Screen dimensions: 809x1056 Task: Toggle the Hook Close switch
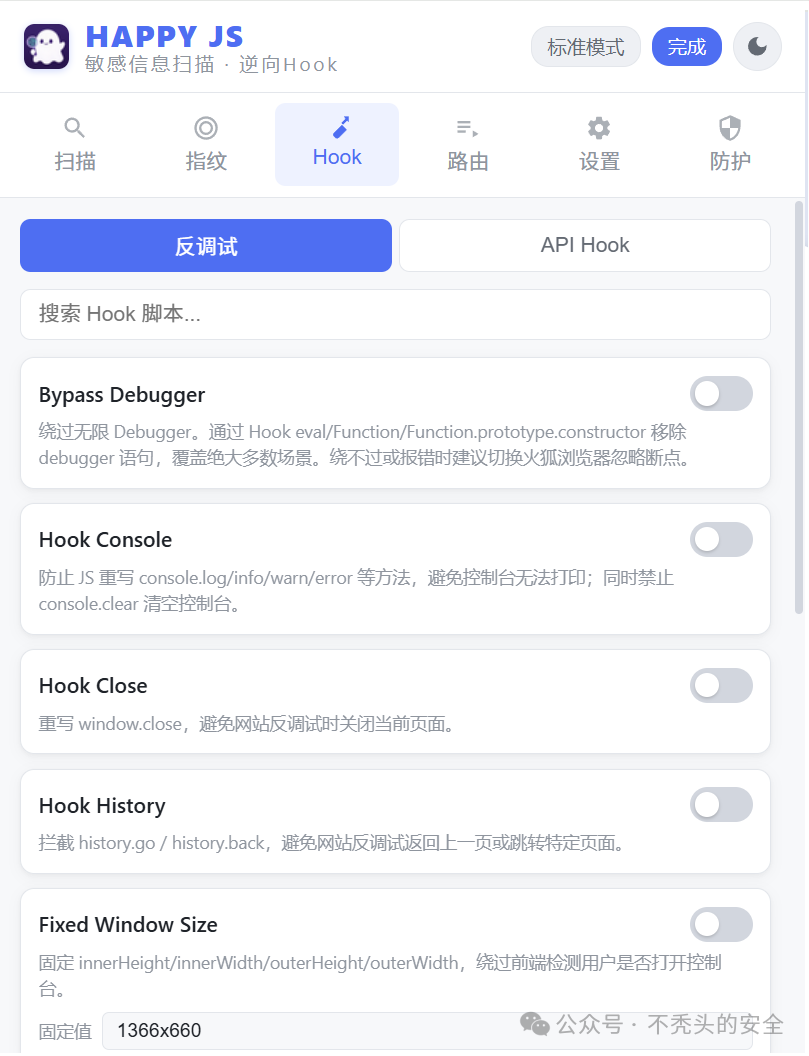tap(721, 686)
